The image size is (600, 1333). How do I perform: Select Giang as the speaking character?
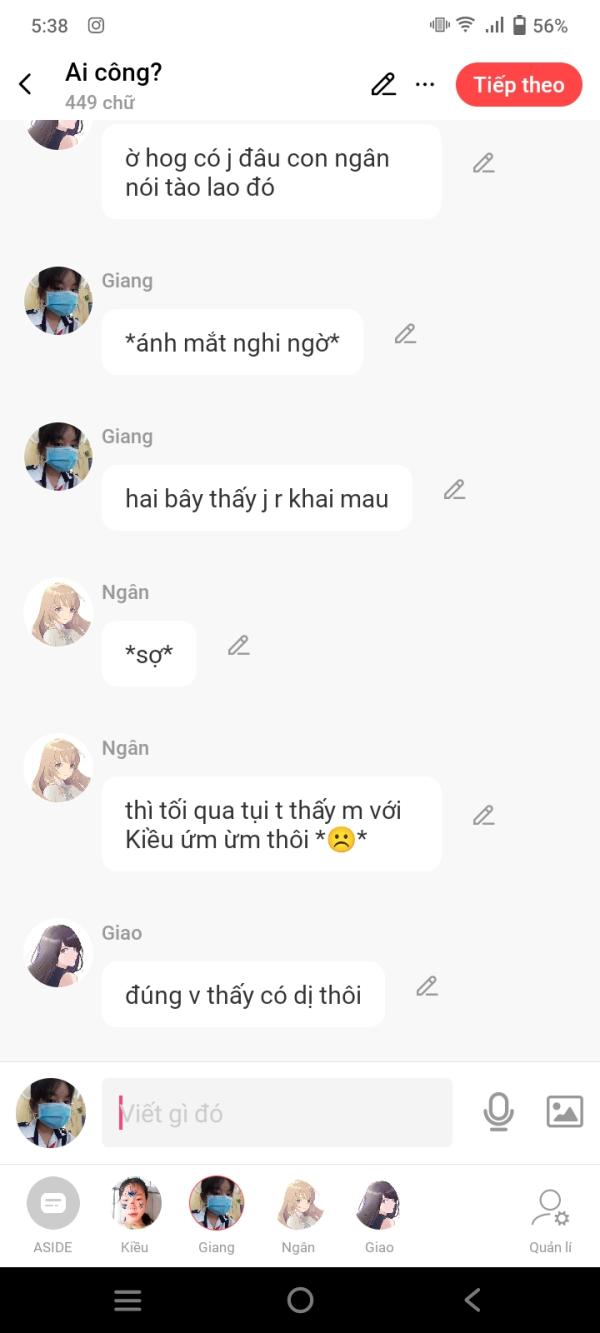216,1215
